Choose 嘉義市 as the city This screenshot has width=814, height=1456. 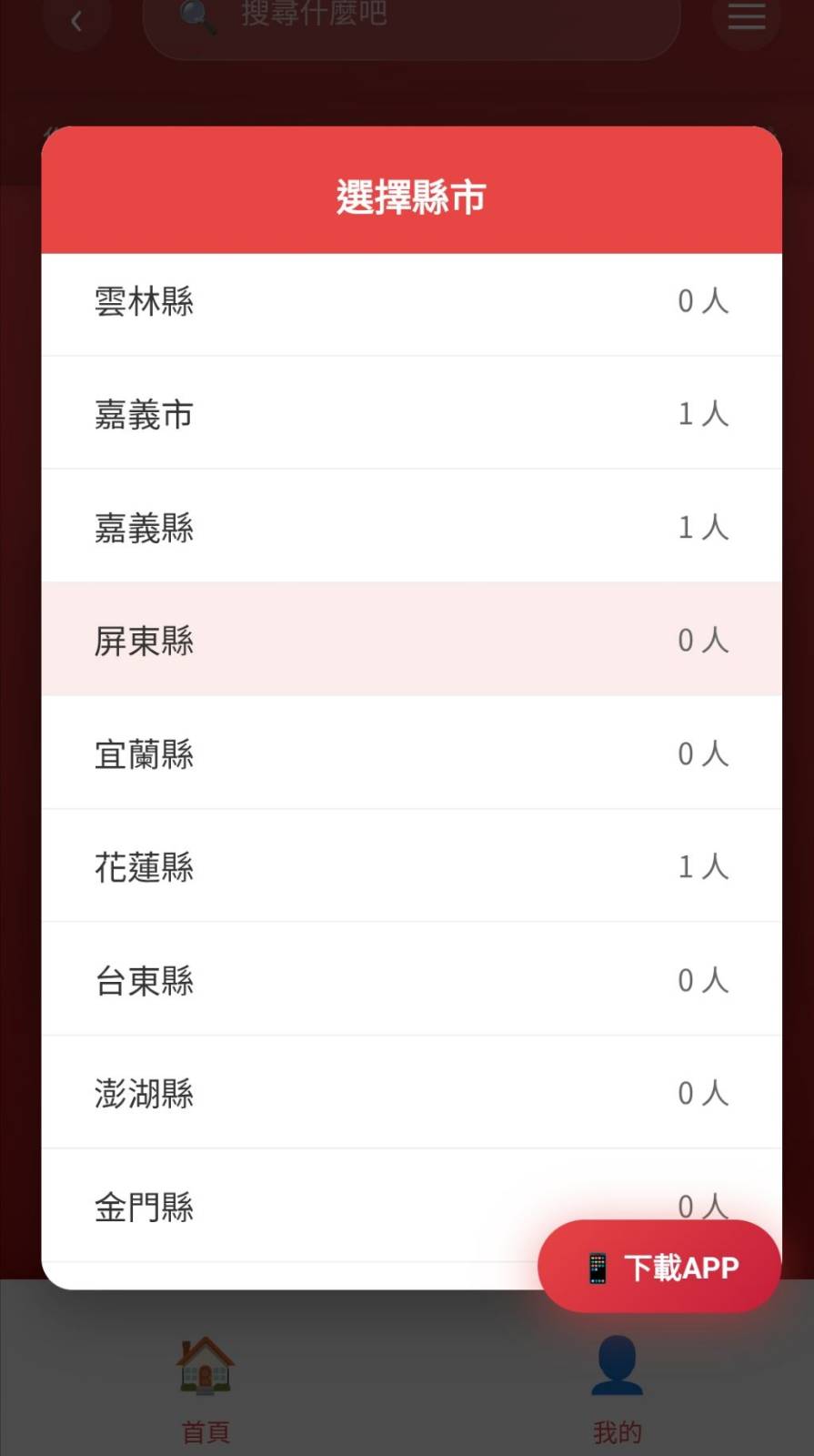point(411,414)
